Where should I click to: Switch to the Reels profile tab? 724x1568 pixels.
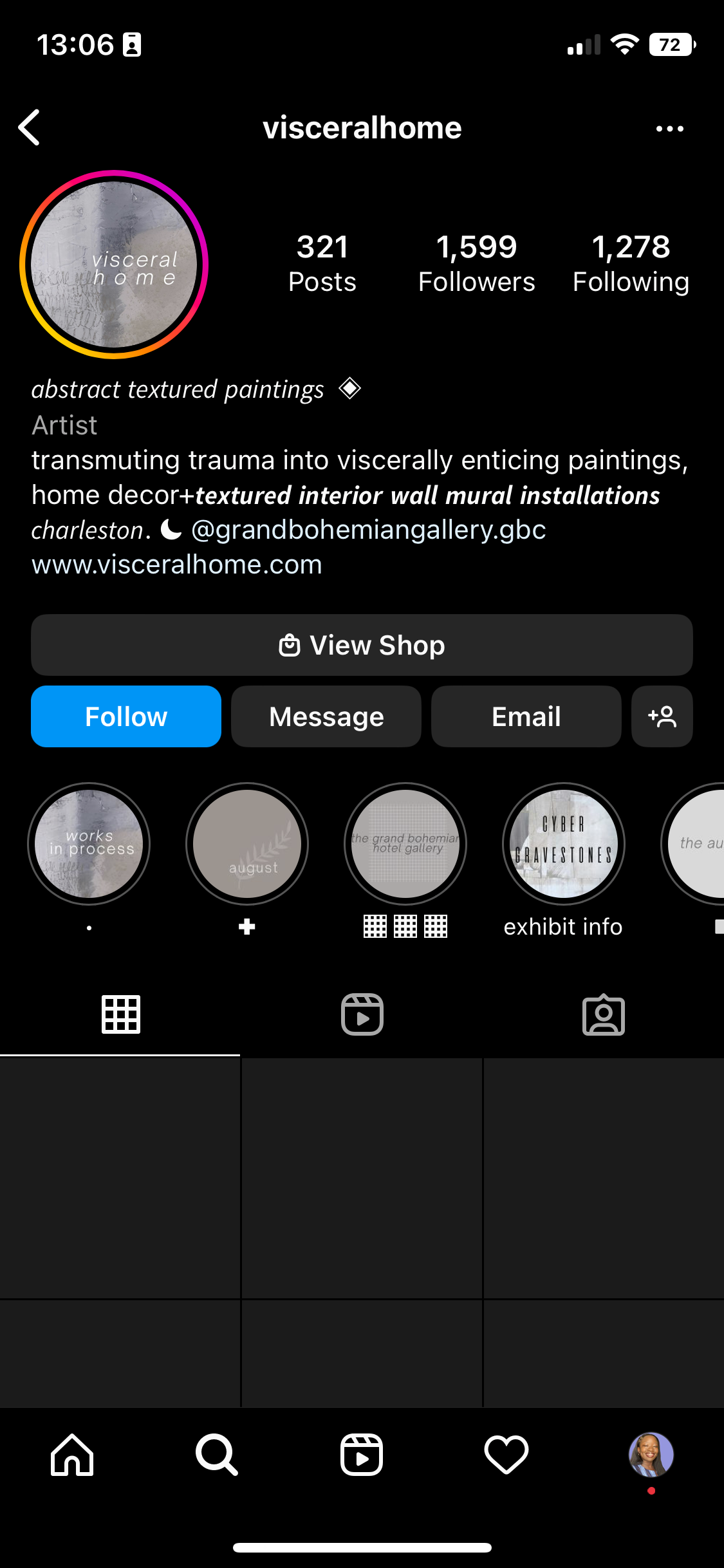click(362, 1015)
